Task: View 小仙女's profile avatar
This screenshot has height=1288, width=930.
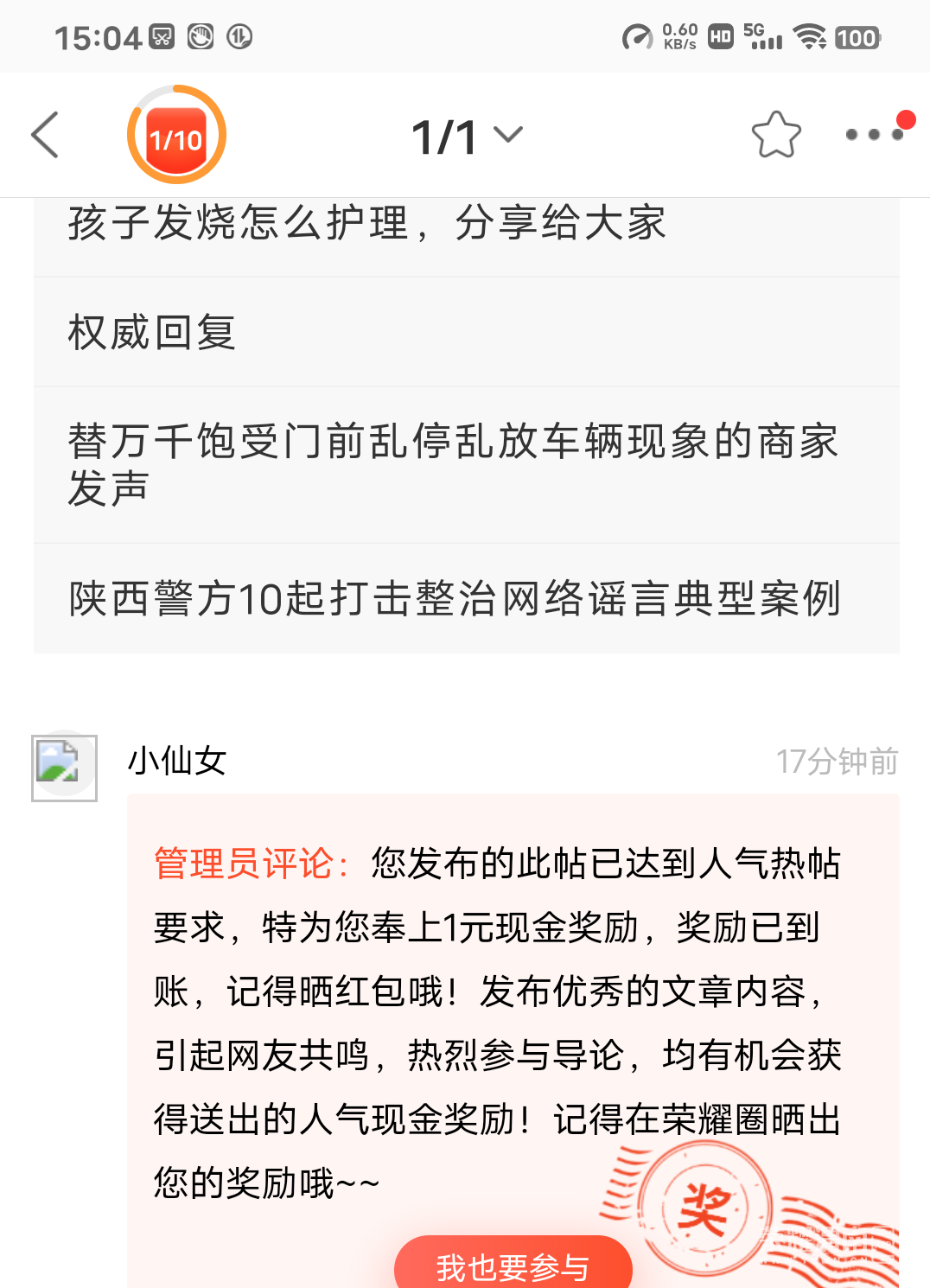Action: tap(65, 768)
